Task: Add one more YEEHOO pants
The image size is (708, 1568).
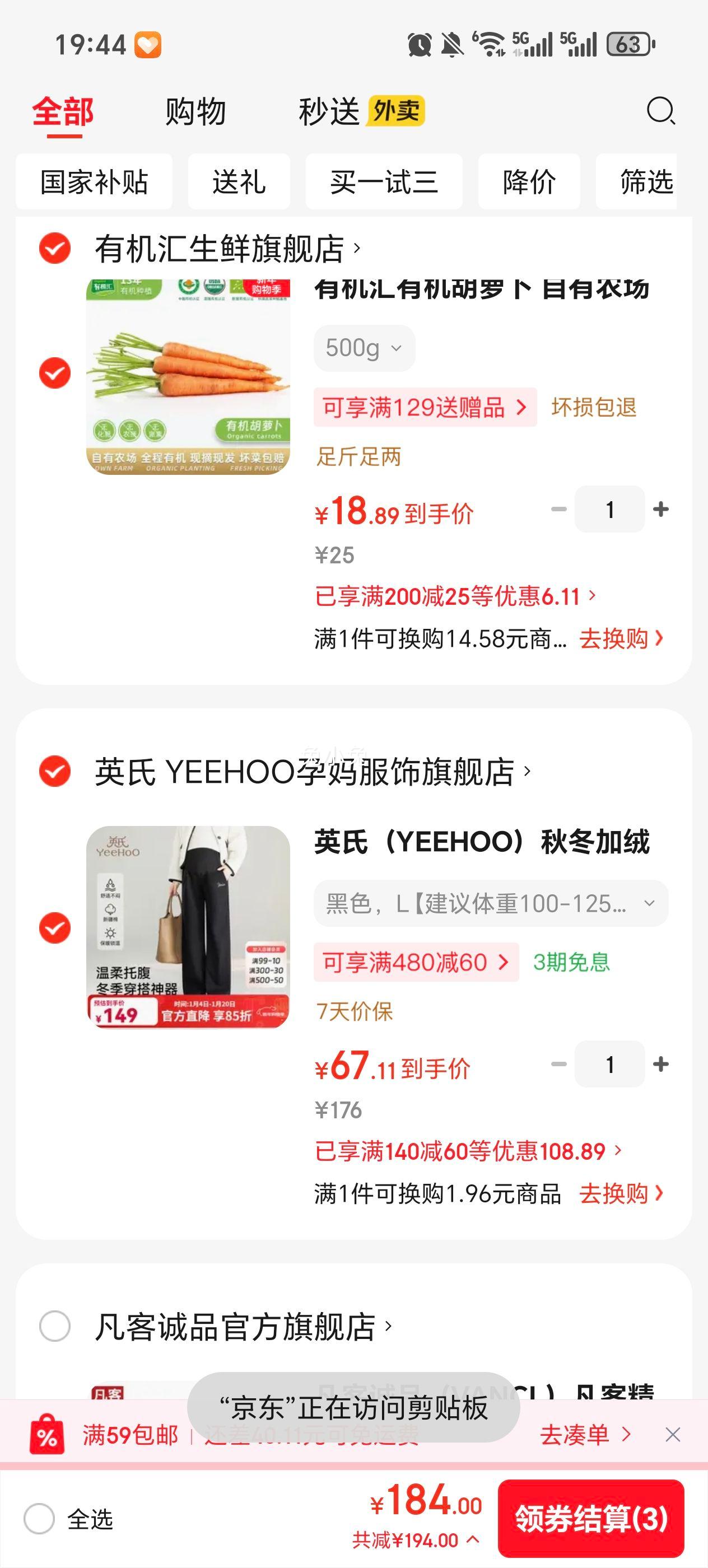Action: coord(660,1064)
